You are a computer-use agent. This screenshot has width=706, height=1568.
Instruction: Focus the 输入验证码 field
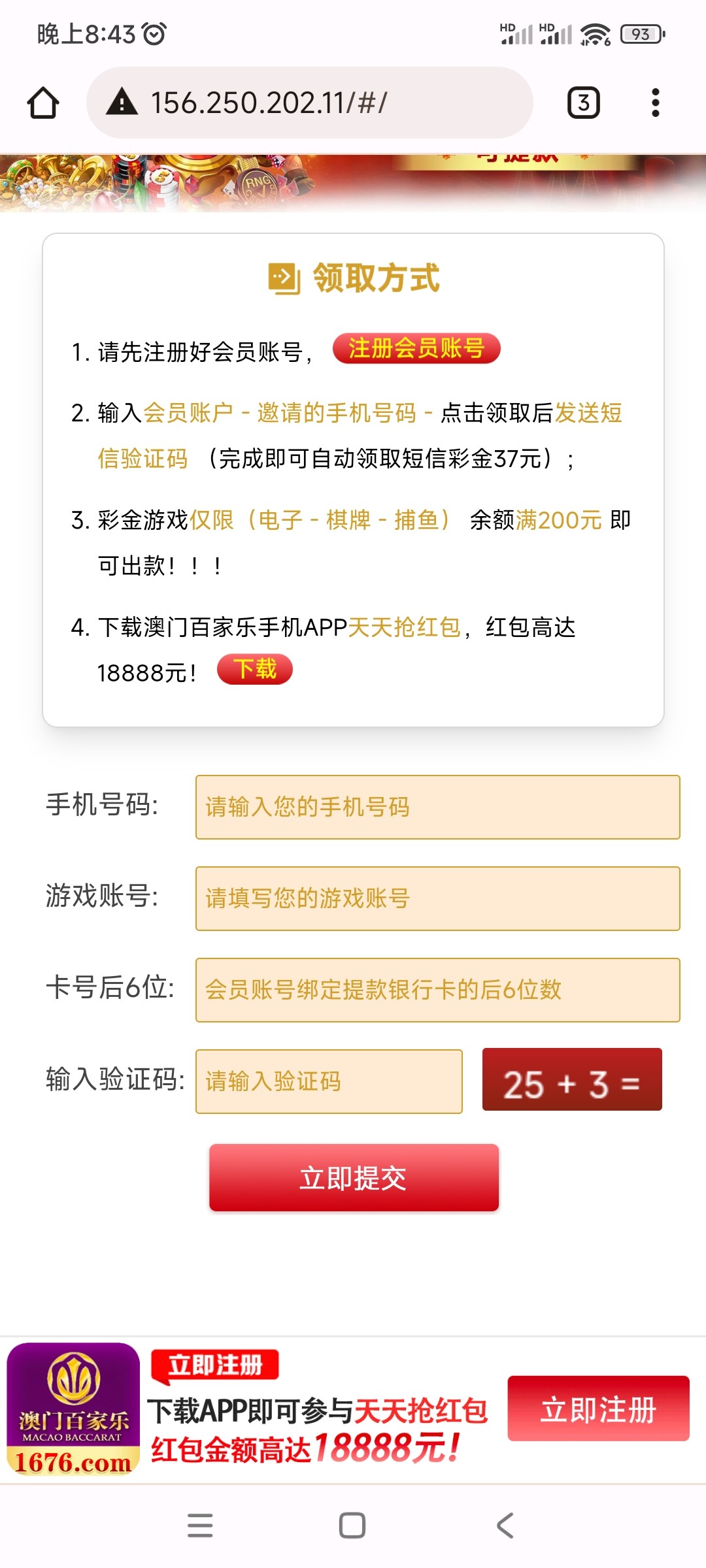coord(329,1081)
